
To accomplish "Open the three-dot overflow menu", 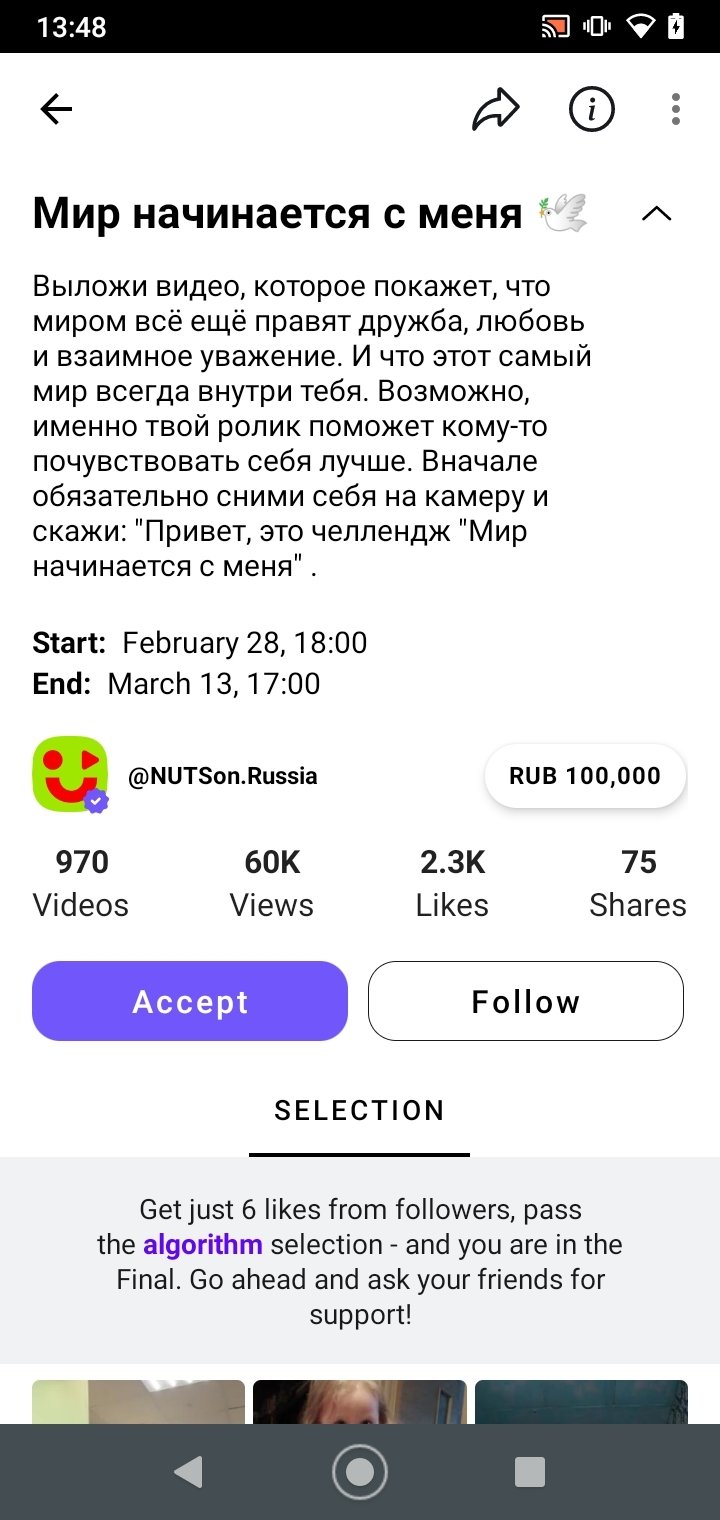I will (676, 110).
